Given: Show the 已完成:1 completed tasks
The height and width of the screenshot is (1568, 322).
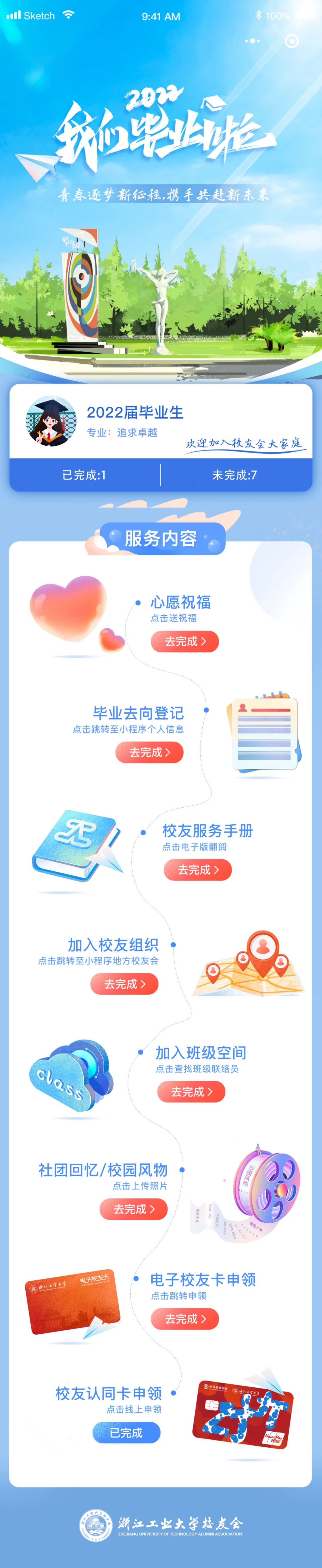Looking at the screenshot, I should point(84,475).
